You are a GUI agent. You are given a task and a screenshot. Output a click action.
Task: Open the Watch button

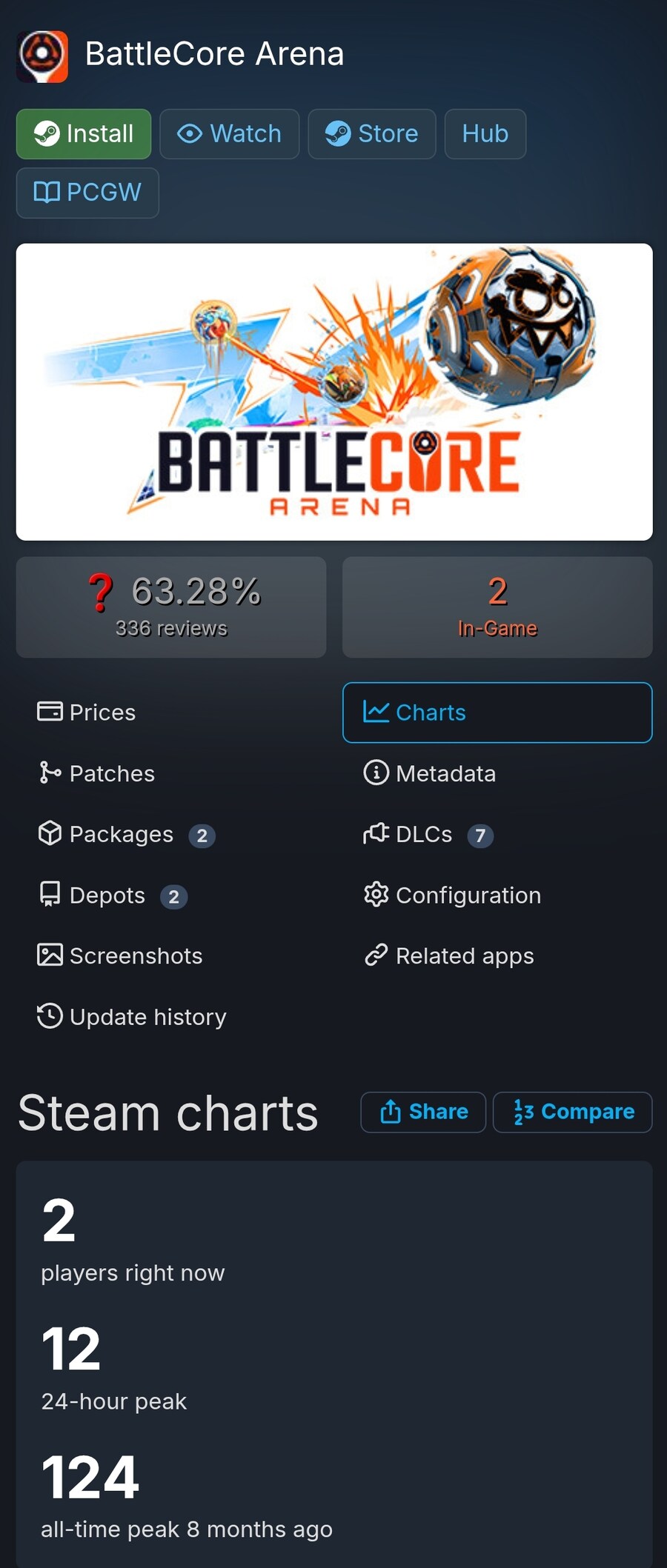[x=229, y=134]
